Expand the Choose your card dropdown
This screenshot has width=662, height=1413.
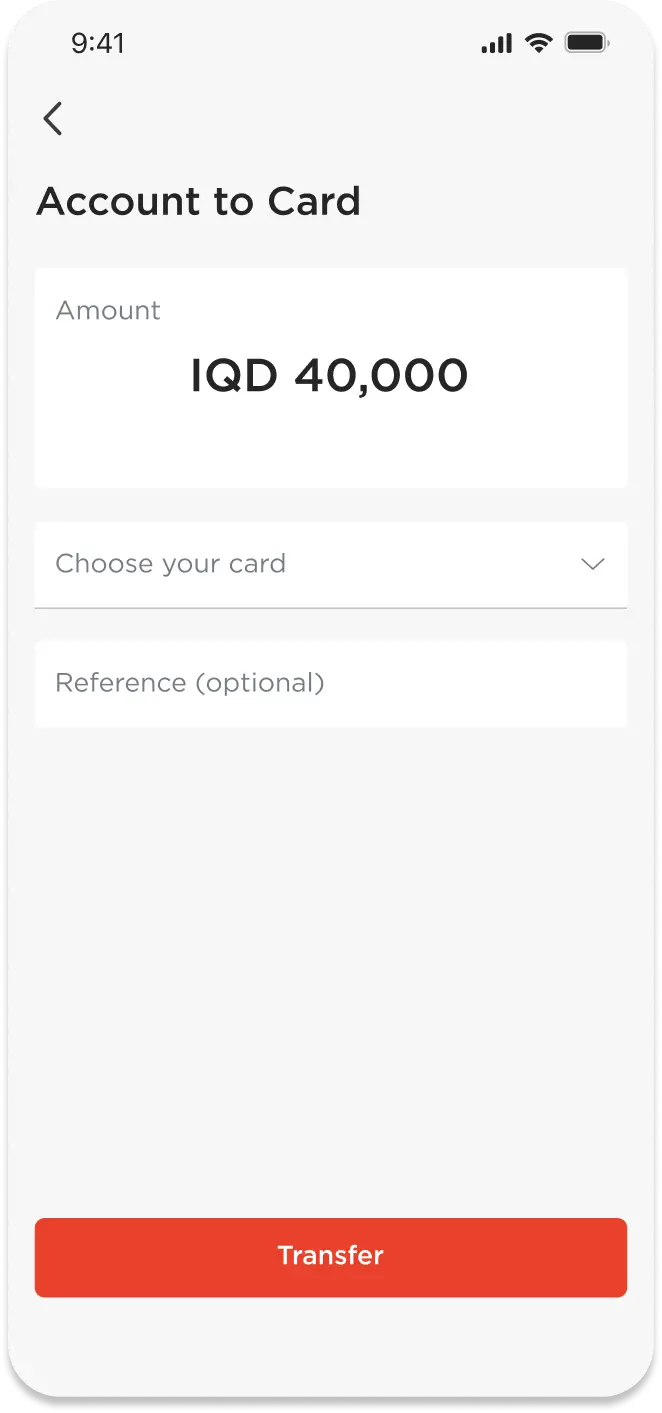coord(330,564)
